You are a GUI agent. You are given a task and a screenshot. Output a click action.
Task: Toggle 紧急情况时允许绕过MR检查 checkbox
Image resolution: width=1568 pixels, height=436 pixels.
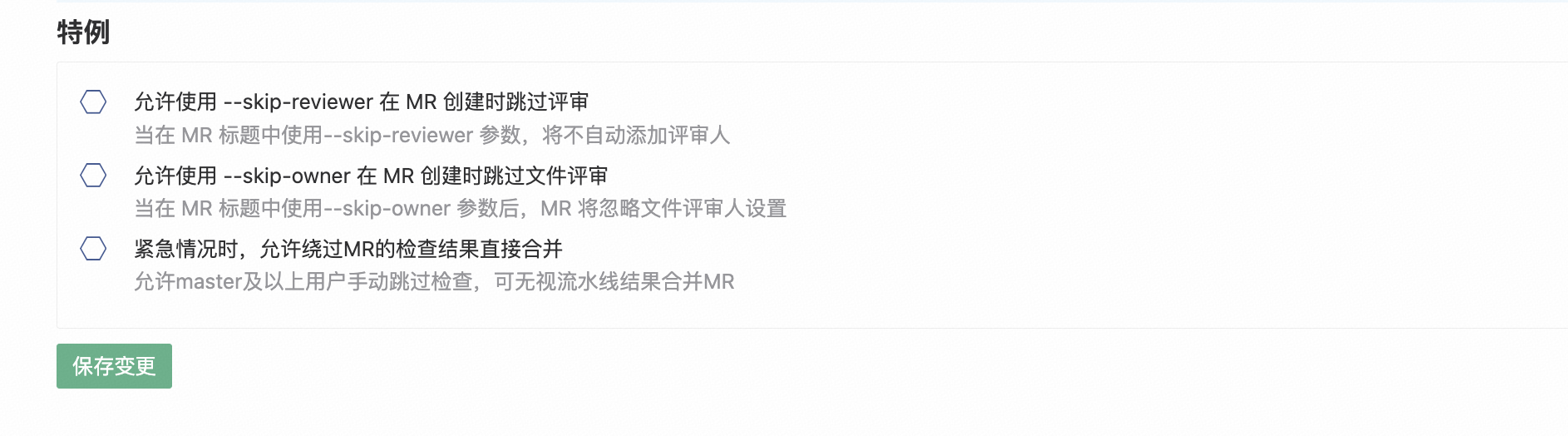93,249
